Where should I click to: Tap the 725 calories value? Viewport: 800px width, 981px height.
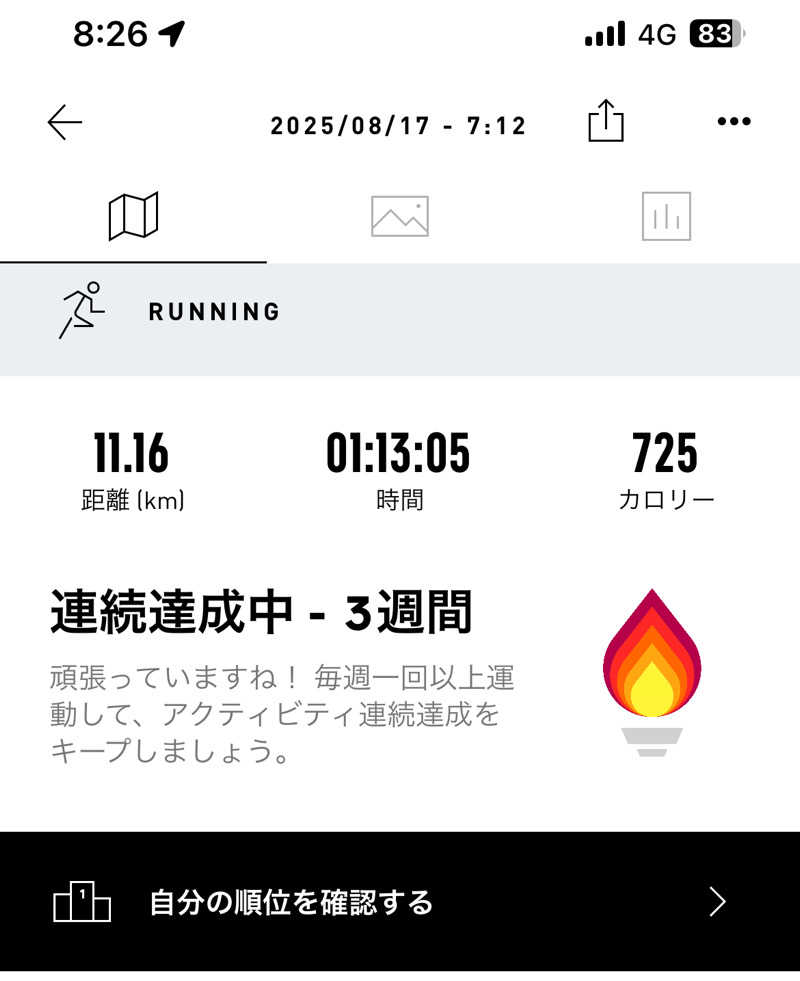click(665, 453)
